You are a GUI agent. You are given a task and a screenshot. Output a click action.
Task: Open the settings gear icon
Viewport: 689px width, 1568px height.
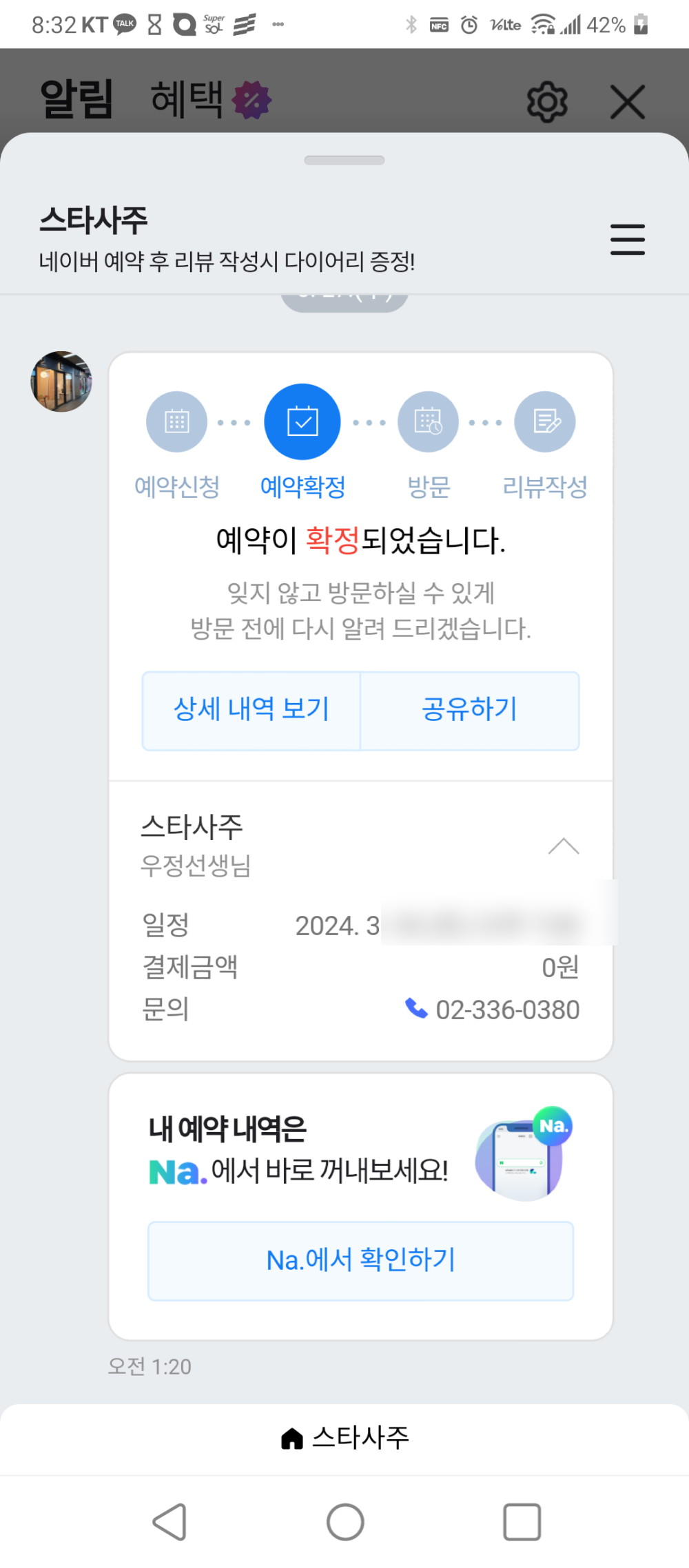point(547,102)
